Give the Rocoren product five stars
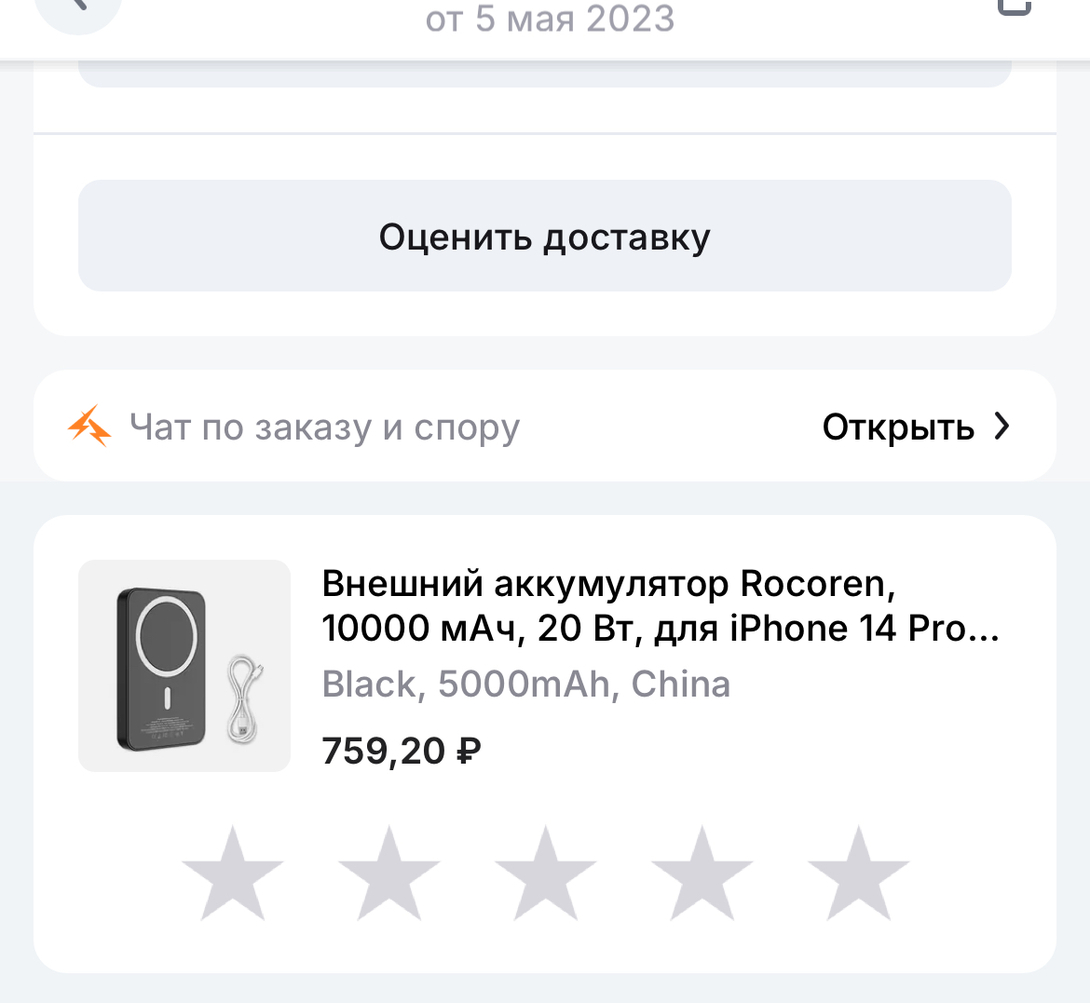The image size is (1090, 1003). pos(858,873)
